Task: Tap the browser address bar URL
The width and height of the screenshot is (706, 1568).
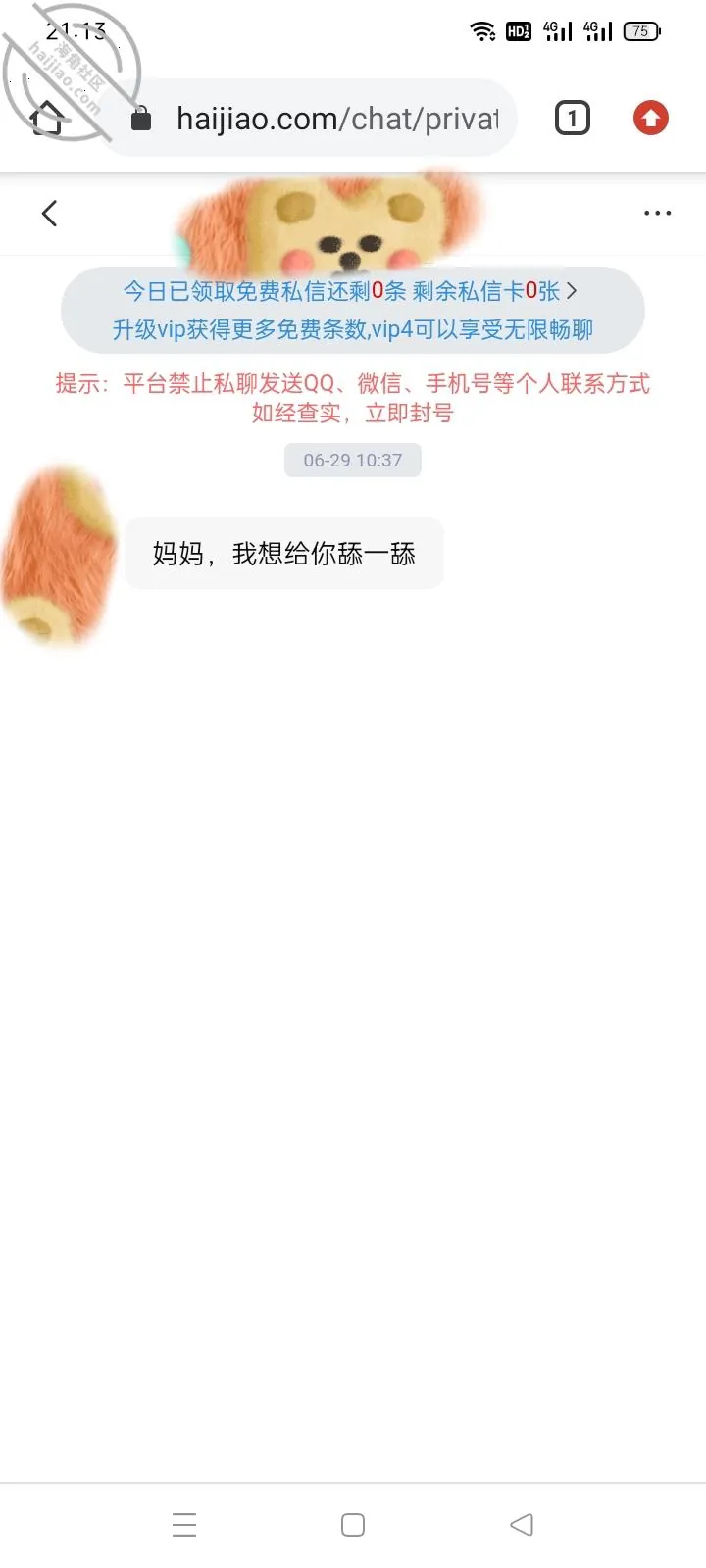Action: (x=337, y=119)
